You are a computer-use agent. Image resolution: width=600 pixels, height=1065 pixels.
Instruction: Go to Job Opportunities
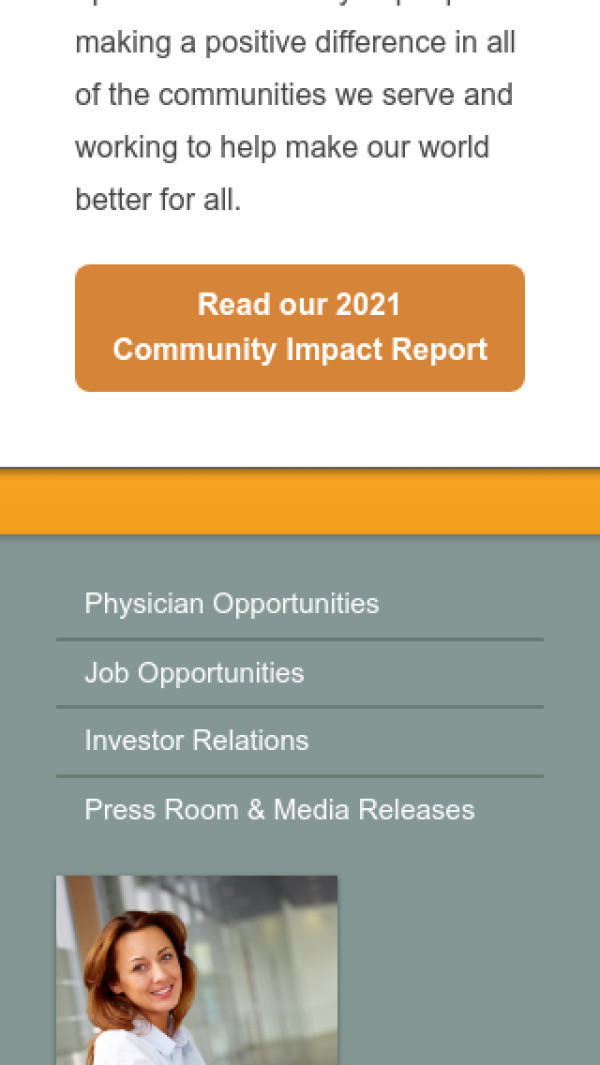pos(194,673)
